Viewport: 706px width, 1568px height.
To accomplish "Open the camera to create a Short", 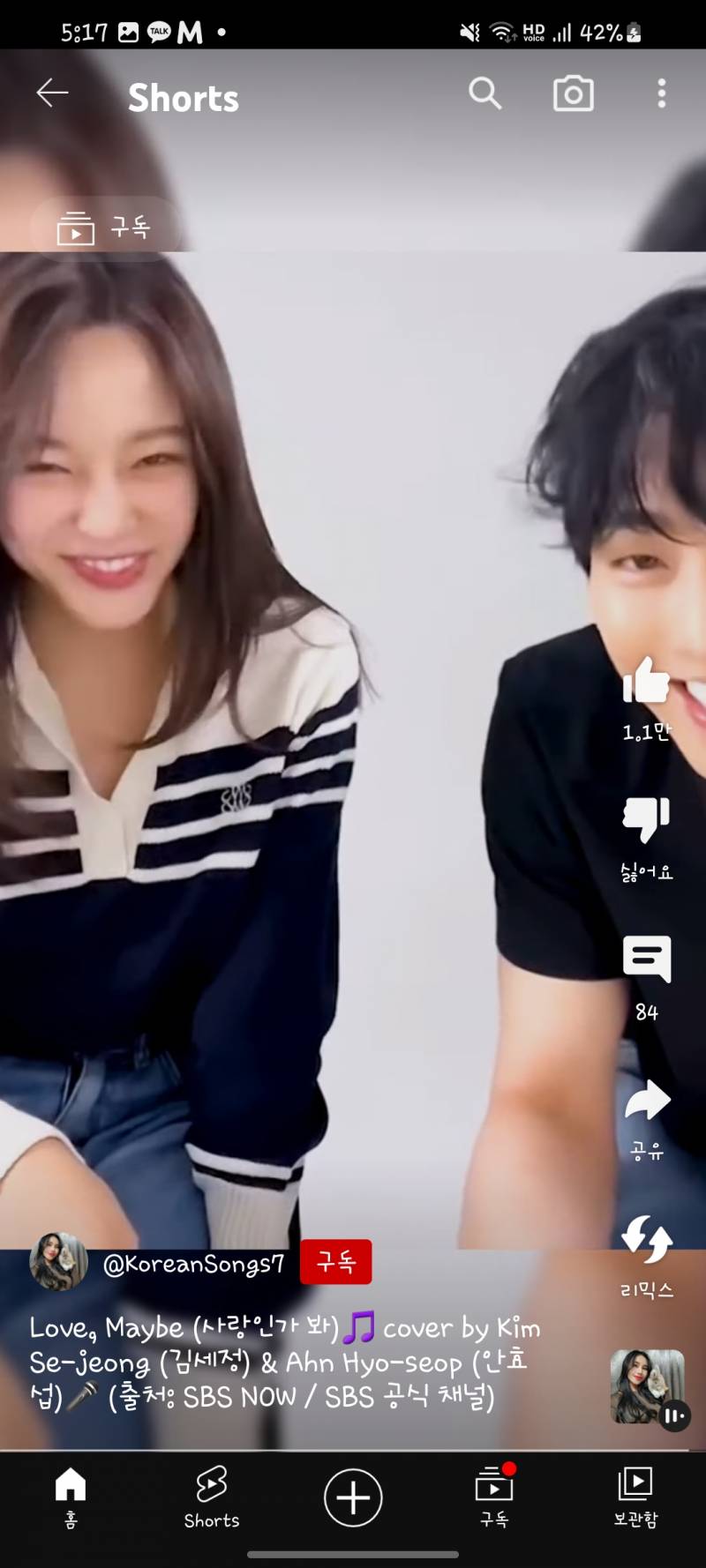I will click(573, 93).
